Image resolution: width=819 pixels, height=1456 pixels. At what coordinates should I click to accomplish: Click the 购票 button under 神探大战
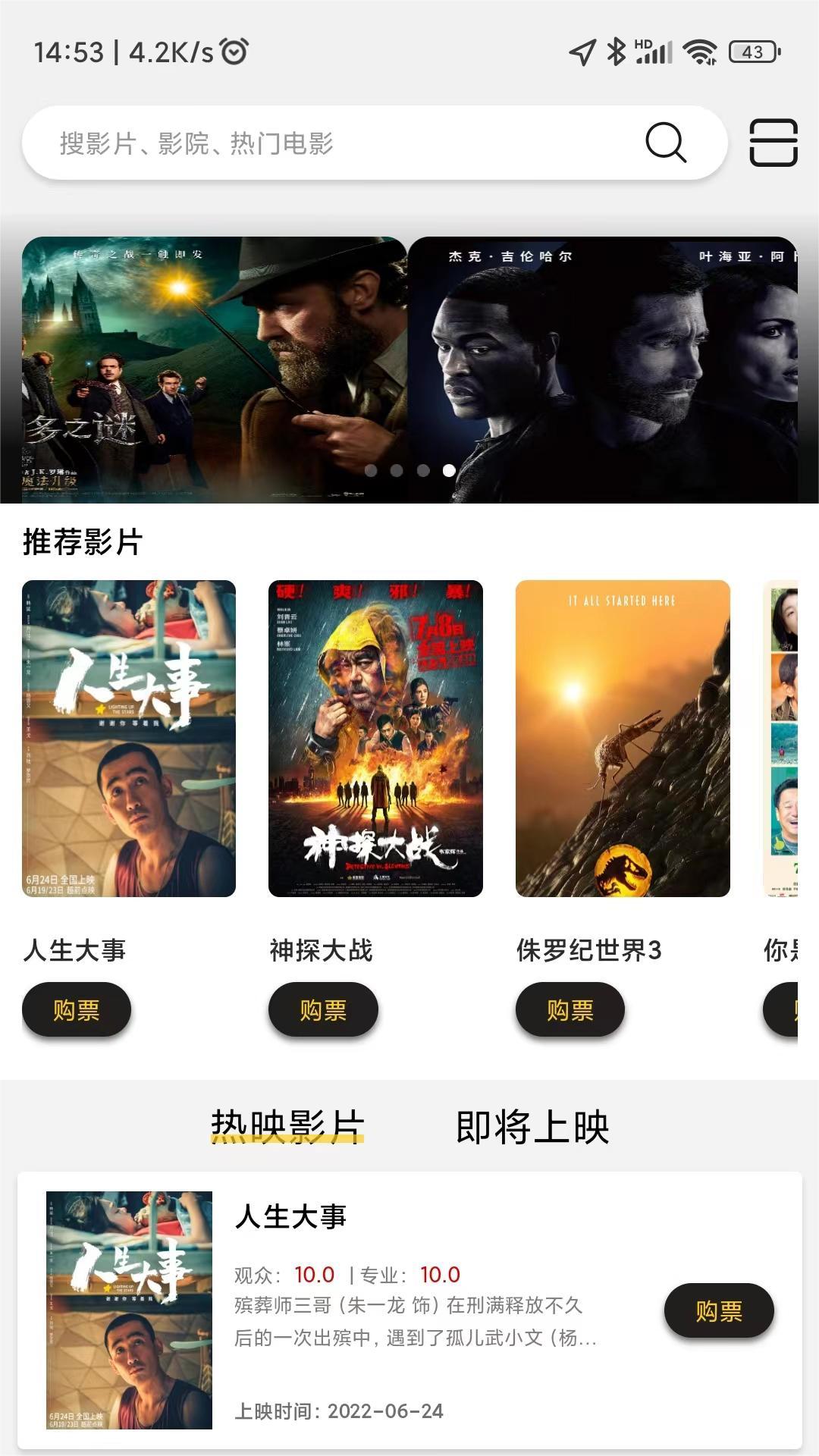(323, 1009)
